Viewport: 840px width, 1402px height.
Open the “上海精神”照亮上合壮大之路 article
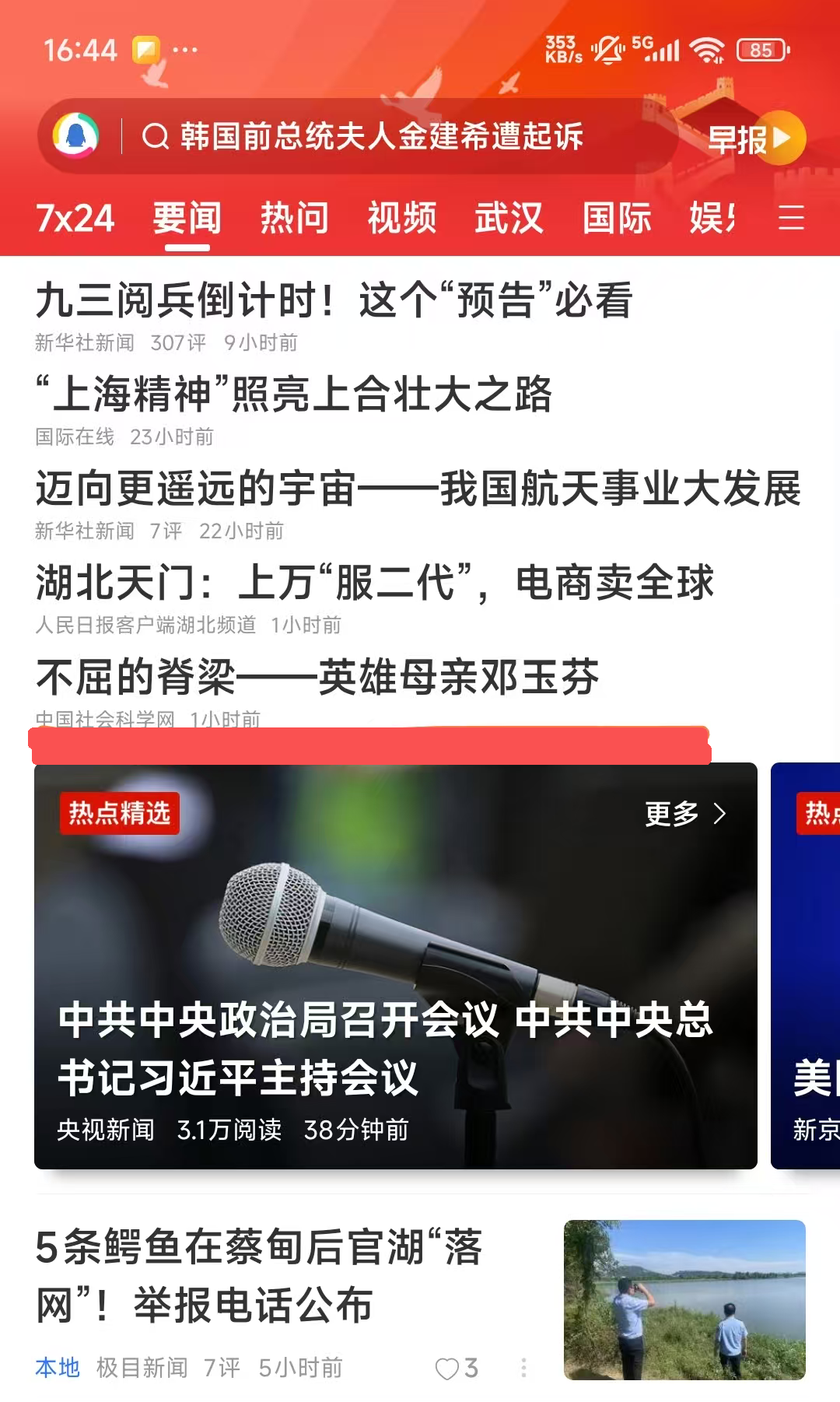point(294,394)
